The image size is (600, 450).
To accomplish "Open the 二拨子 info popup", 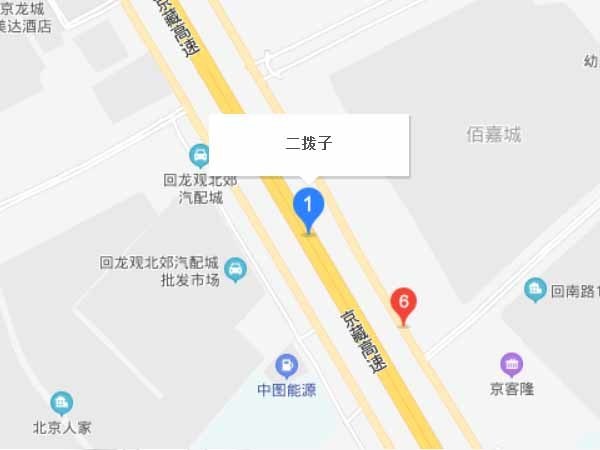I will (309, 145).
